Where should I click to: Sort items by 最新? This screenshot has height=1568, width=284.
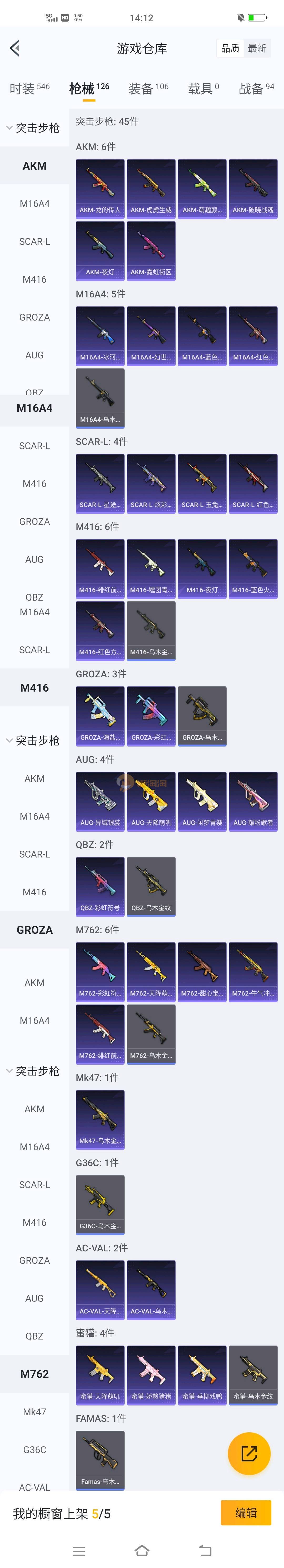click(x=257, y=48)
